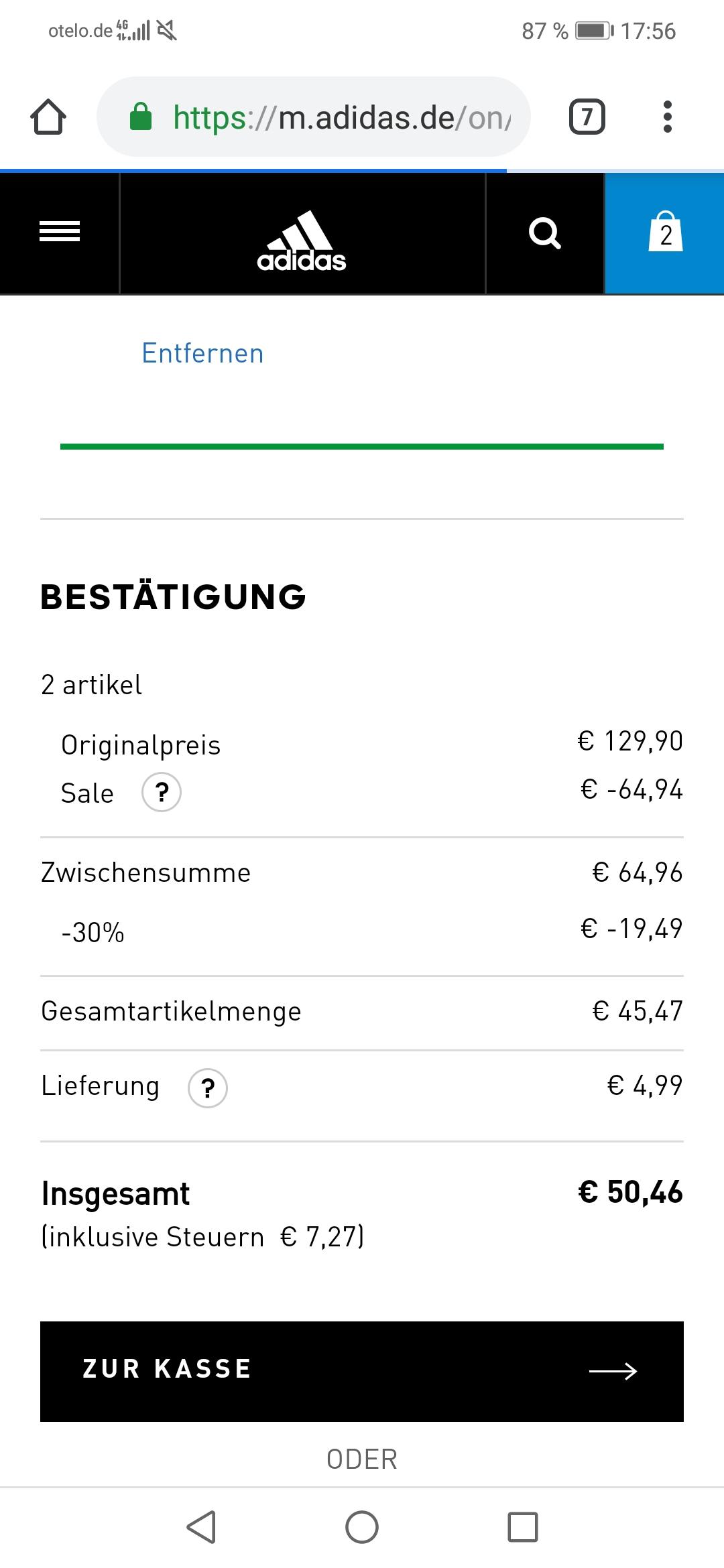Go back using system navigation
This screenshot has width=724, height=1568.
201,1527
